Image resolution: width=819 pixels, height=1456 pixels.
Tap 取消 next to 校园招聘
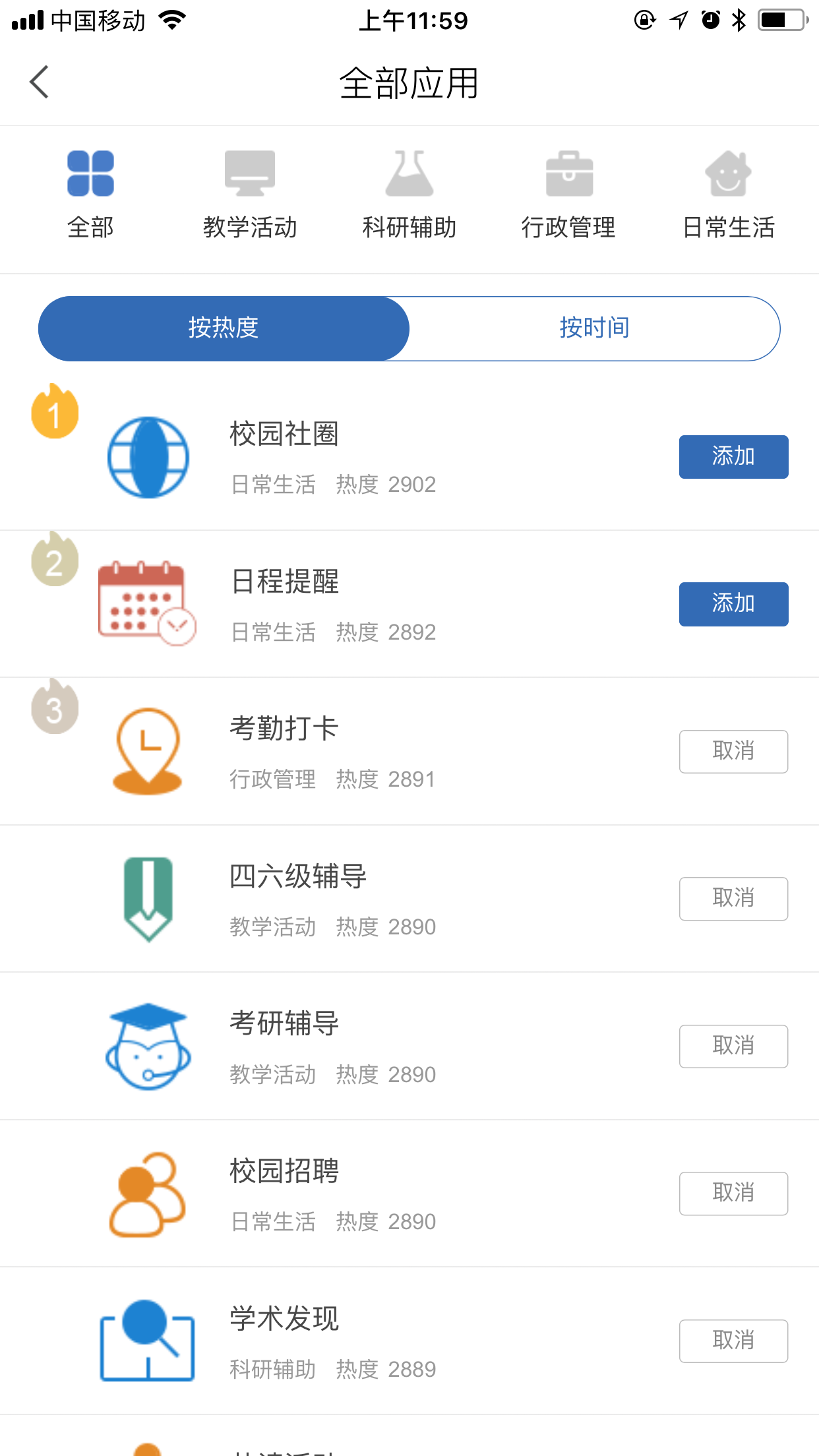pyautogui.click(x=733, y=1193)
